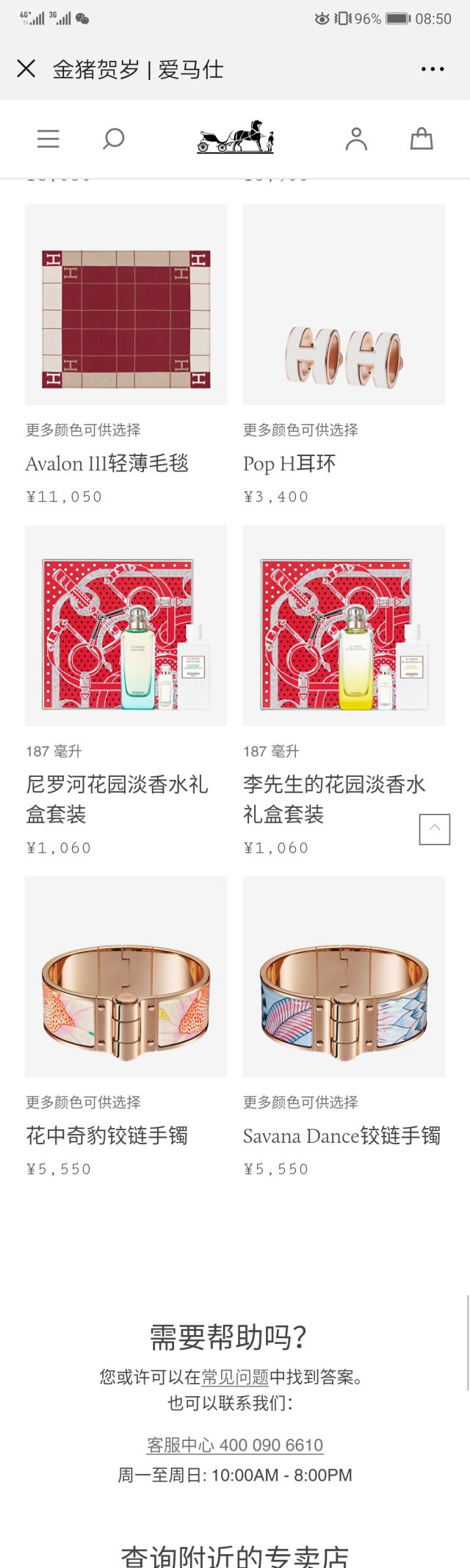Open the hamburger navigation menu
Screen dimensions: 470x1568
[x=48, y=139]
